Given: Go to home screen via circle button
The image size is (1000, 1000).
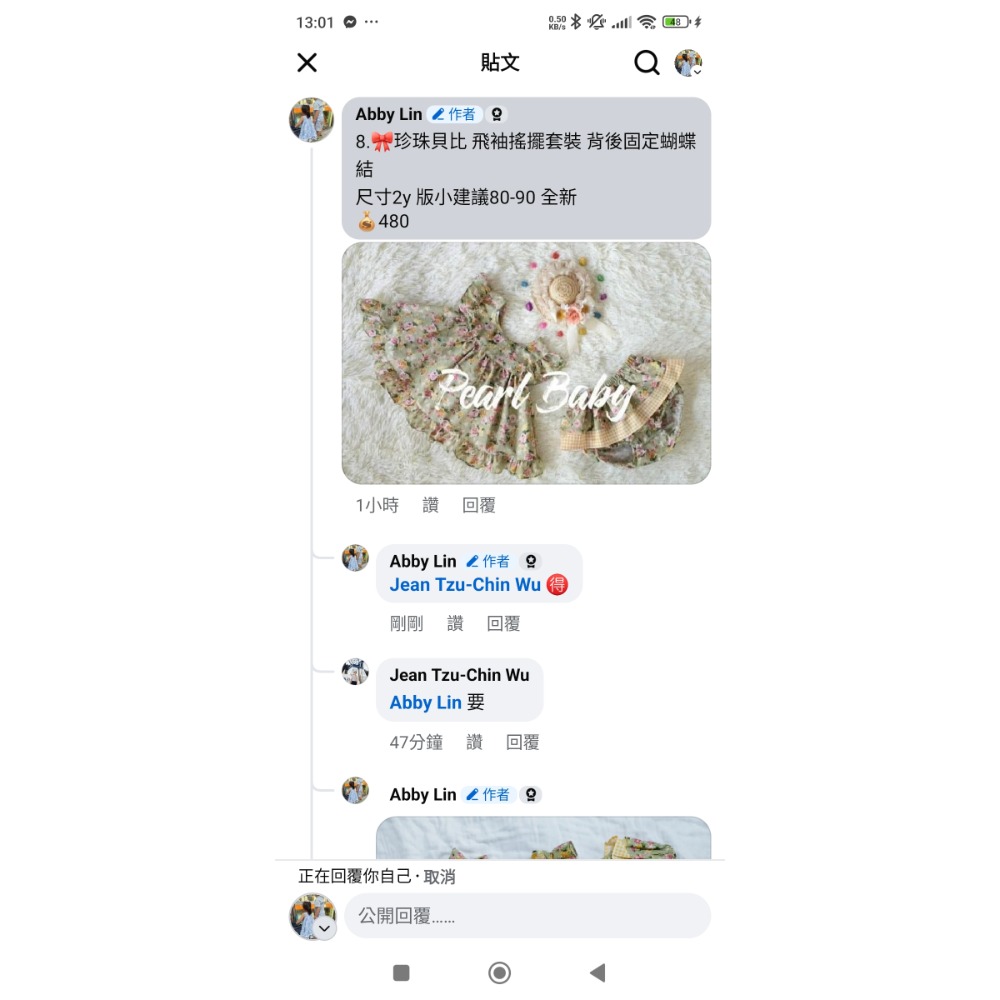Looking at the screenshot, I should click(499, 973).
